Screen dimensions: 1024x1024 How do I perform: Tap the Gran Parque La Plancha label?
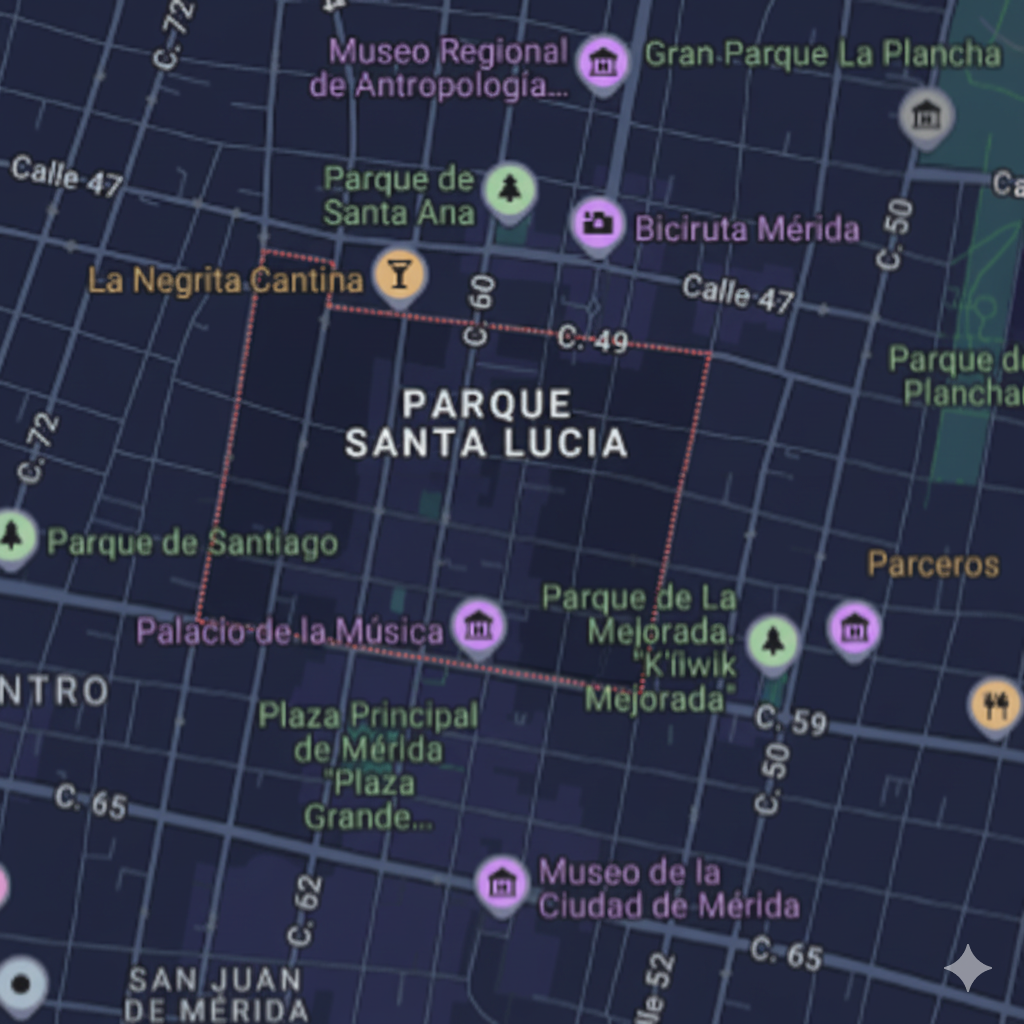coord(822,54)
